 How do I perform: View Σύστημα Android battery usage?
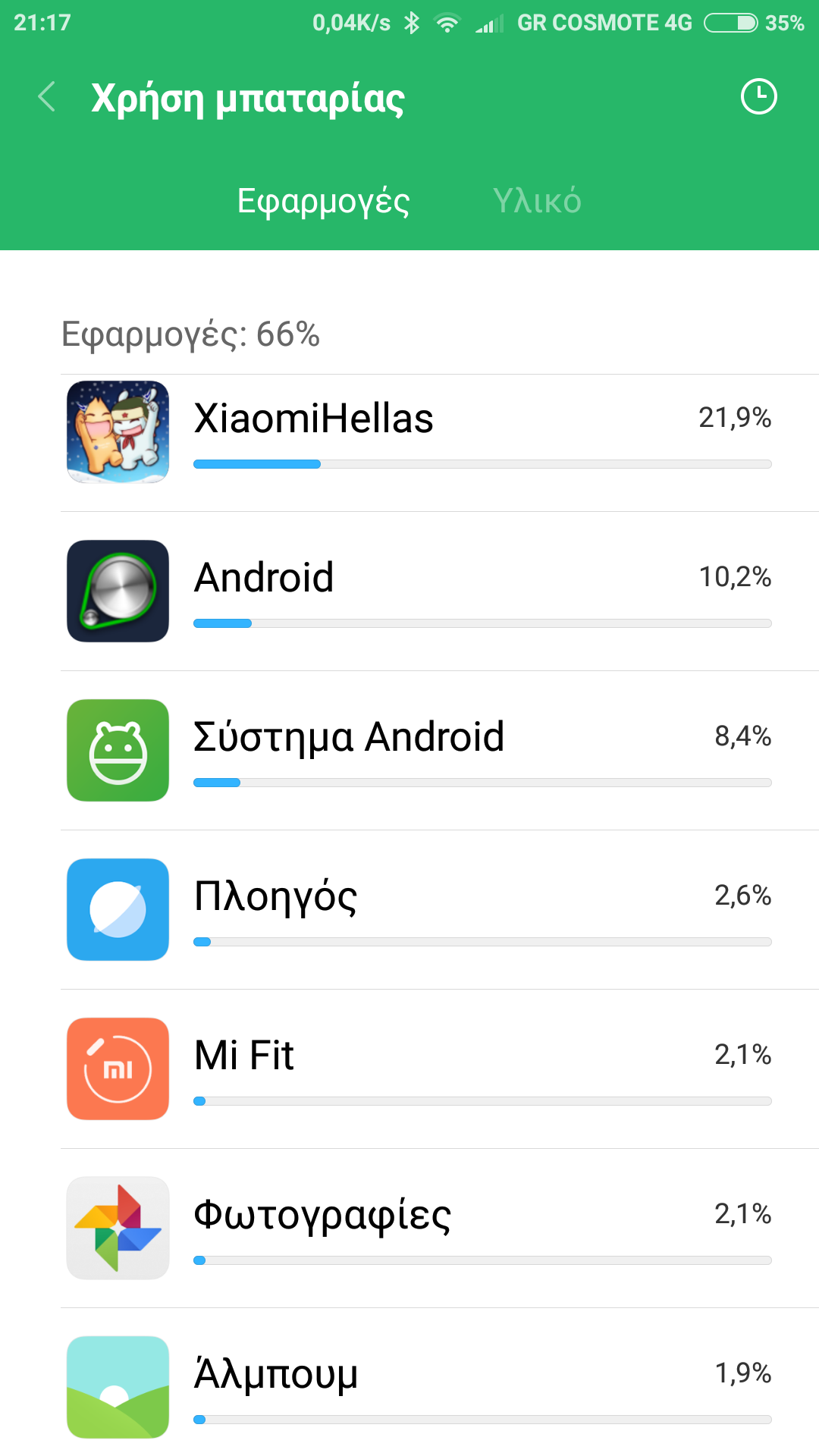click(440, 751)
